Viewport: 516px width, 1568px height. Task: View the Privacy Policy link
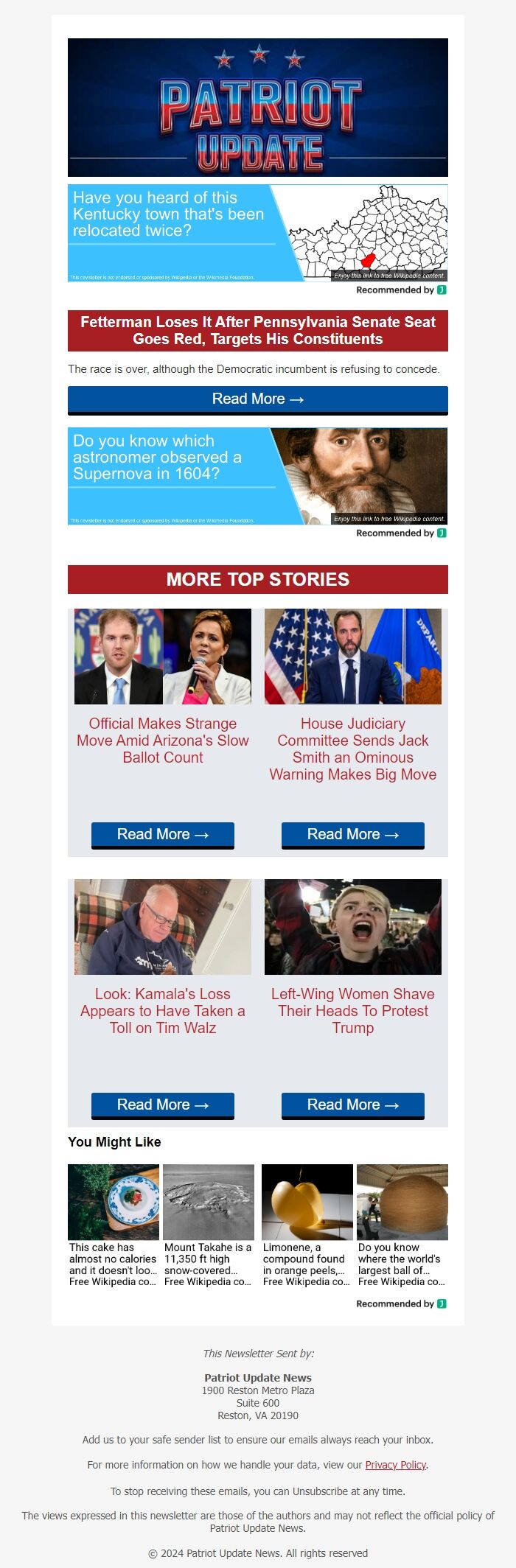[x=396, y=1465]
